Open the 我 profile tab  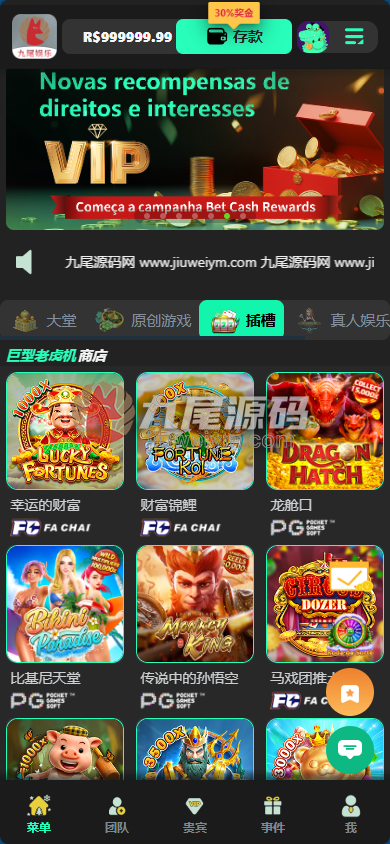pyautogui.click(x=351, y=815)
